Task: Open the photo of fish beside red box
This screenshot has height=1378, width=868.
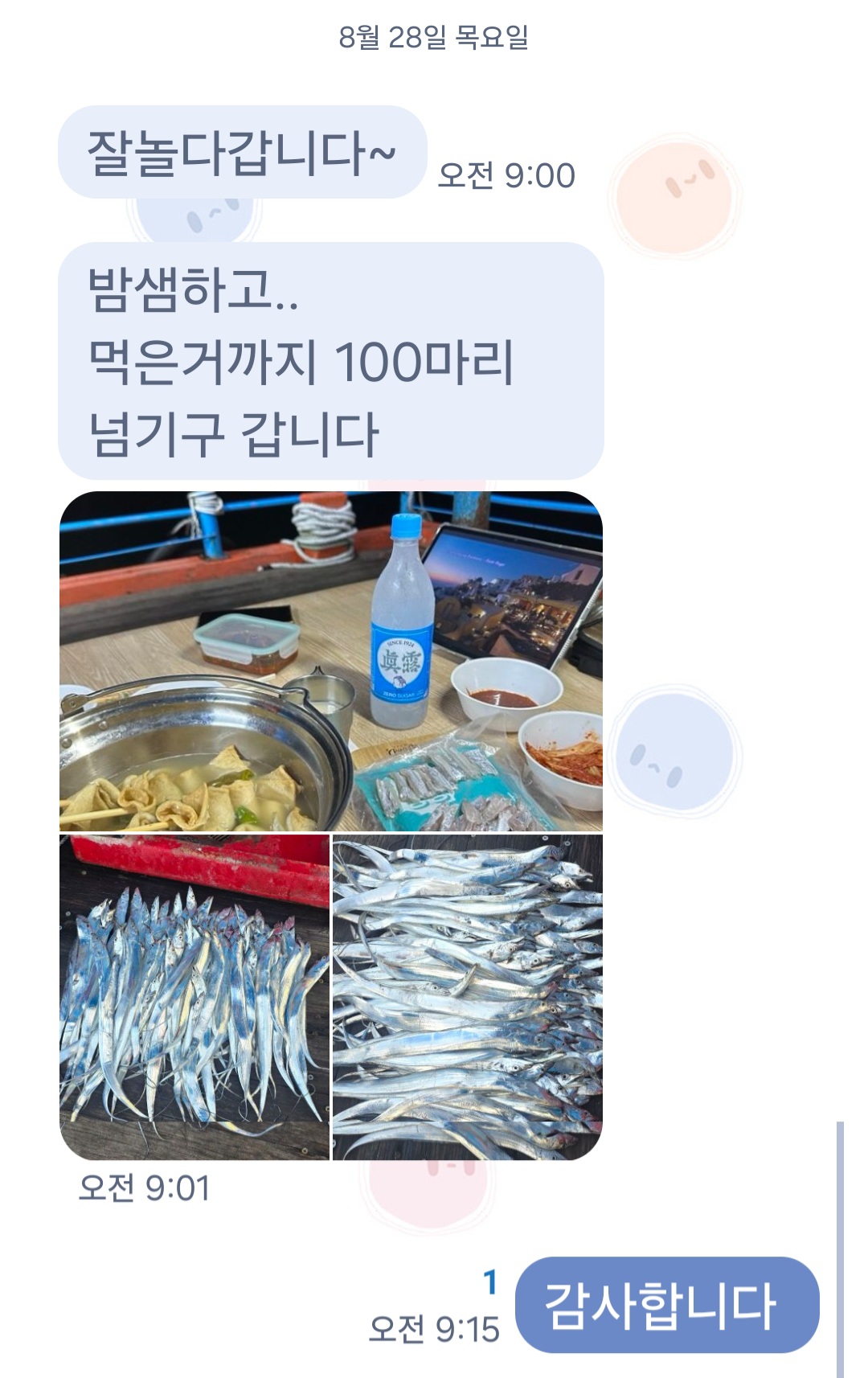Action: pos(194,997)
